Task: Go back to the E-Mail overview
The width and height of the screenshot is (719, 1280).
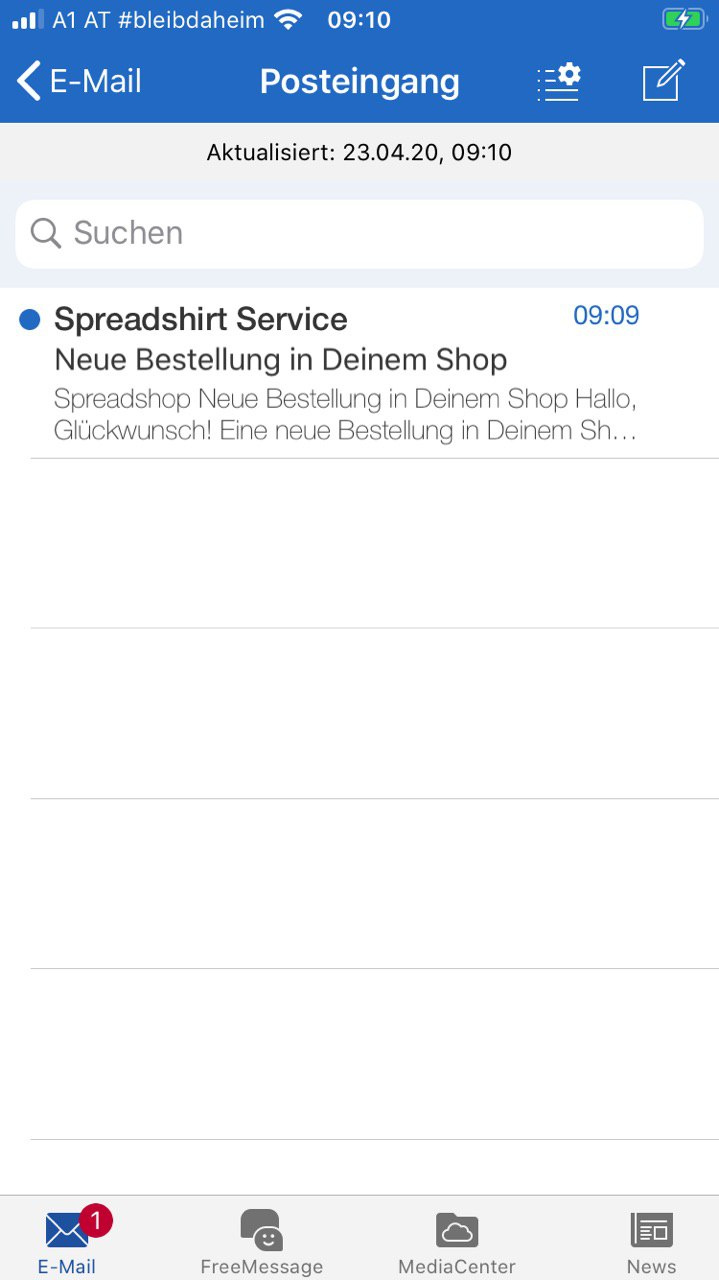Action: click(x=80, y=81)
